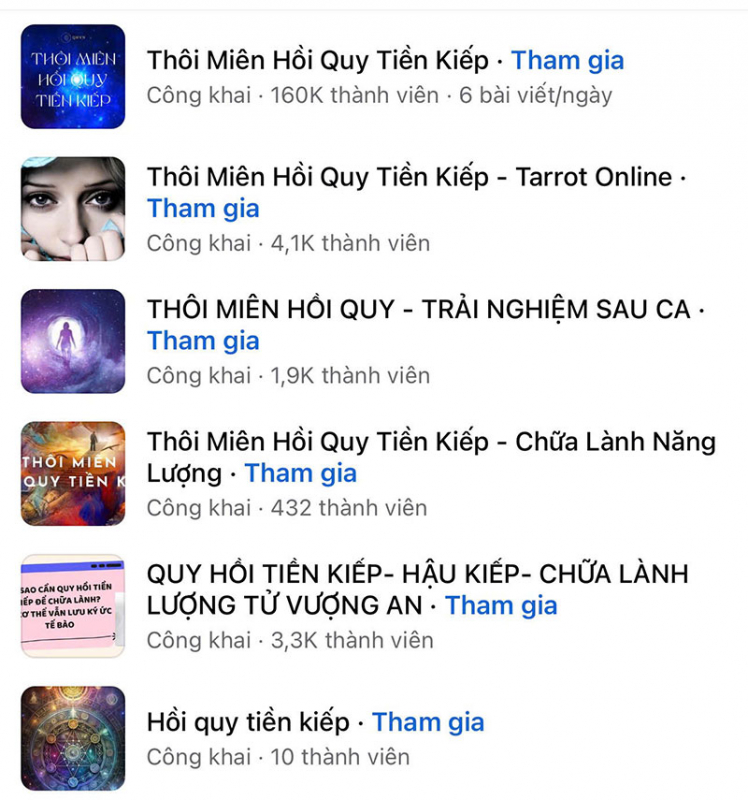The height and width of the screenshot is (800, 748).
Task: Open the group with 160K thành viên
Action: 320,60
